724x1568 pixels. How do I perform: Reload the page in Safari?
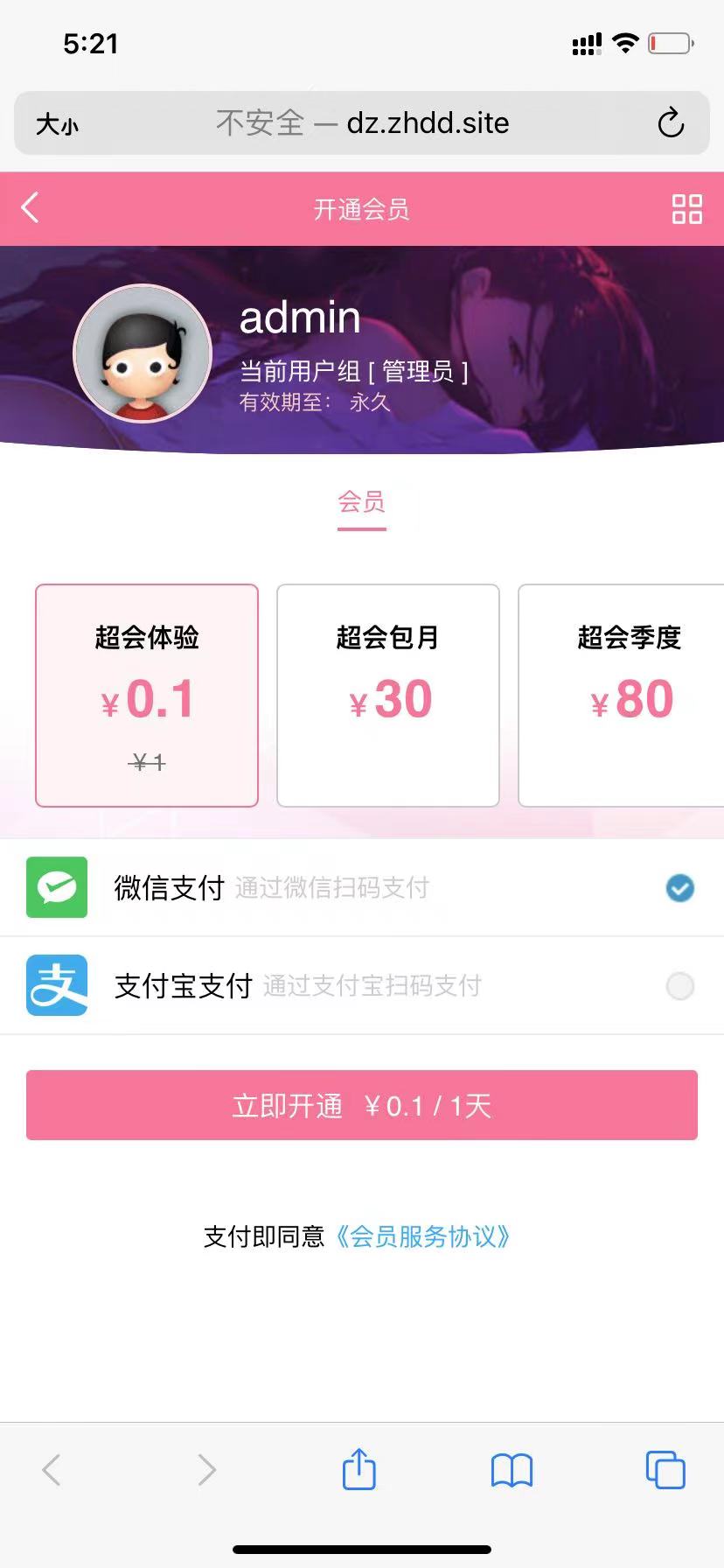(671, 123)
